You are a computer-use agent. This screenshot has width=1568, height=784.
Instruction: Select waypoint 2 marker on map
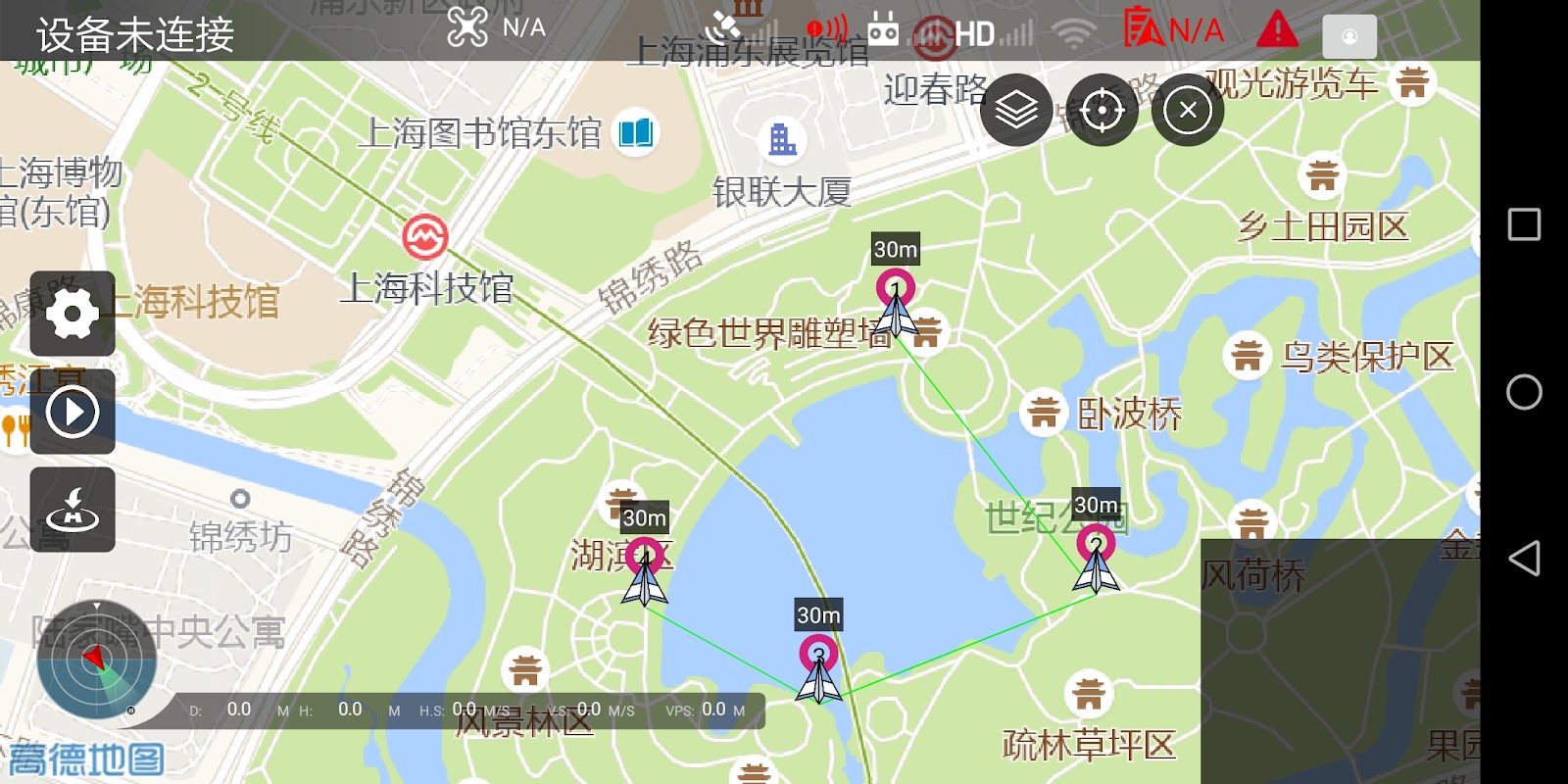[x=1096, y=544]
